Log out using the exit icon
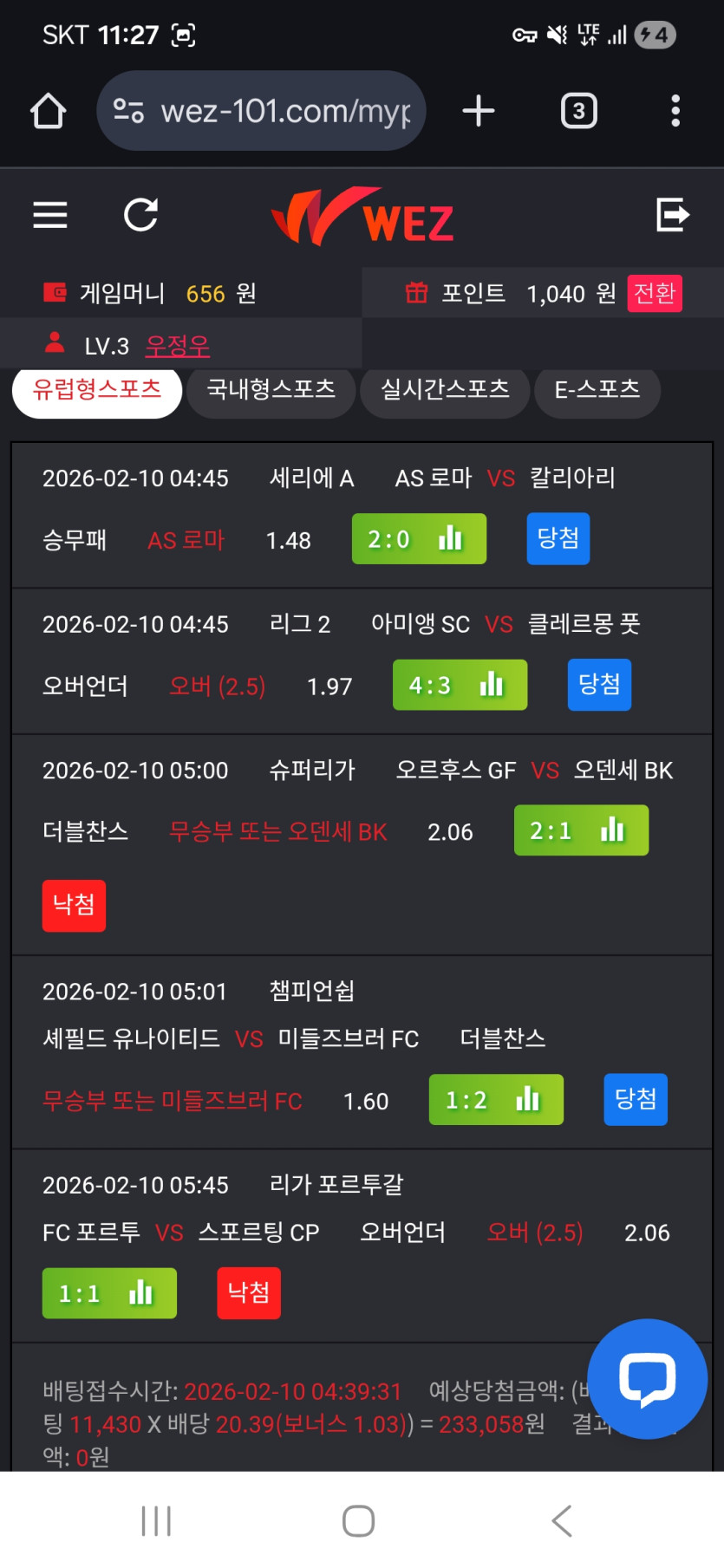724x1568 pixels. pyautogui.click(x=673, y=214)
